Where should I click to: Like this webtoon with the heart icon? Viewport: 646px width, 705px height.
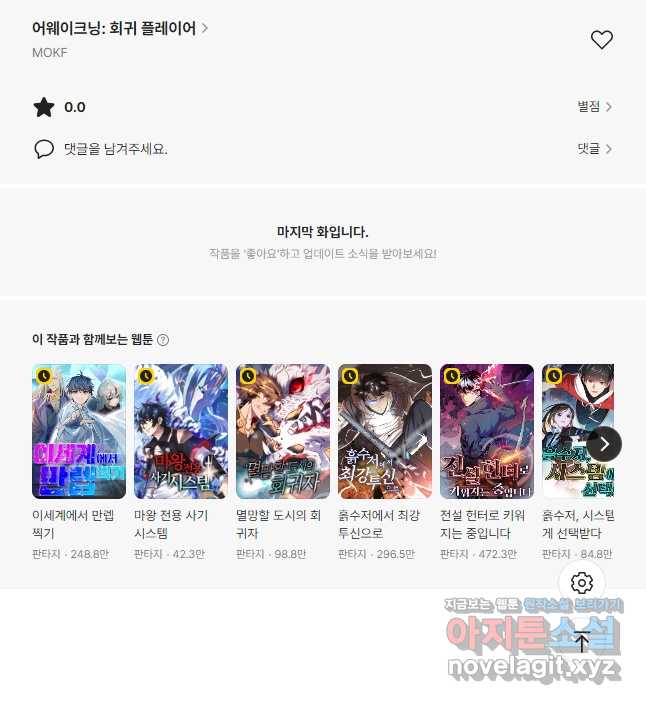coord(601,40)
